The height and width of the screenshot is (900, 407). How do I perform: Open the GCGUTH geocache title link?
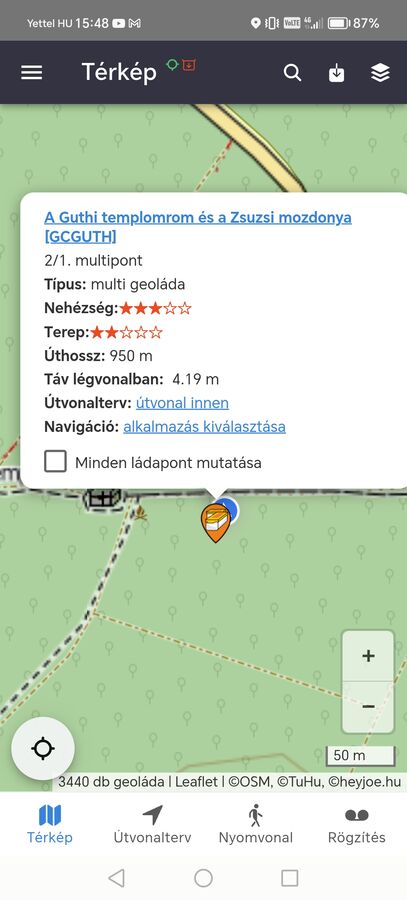point(198,227)
